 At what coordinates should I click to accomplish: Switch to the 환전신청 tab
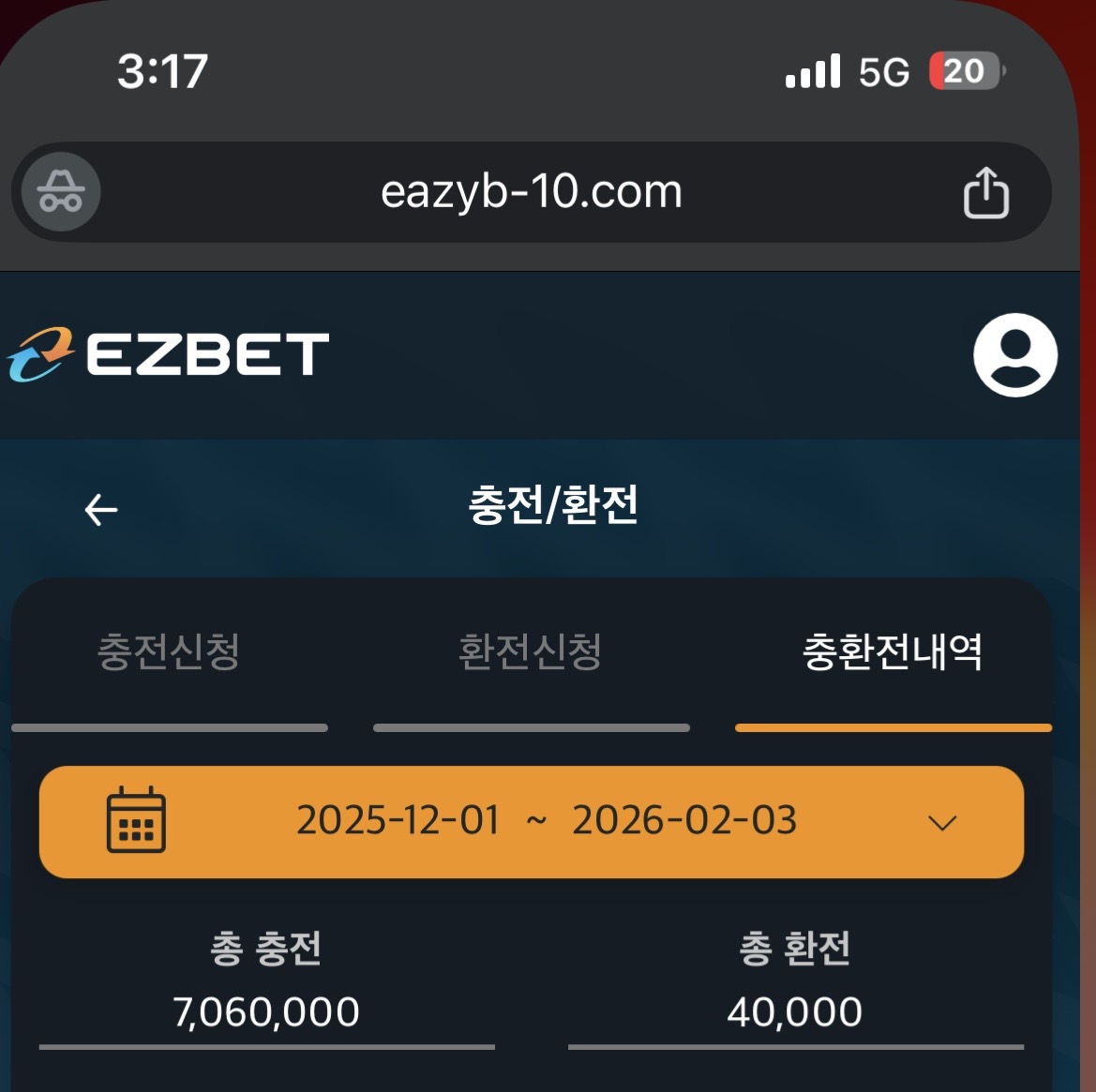[x=531, y=652]
